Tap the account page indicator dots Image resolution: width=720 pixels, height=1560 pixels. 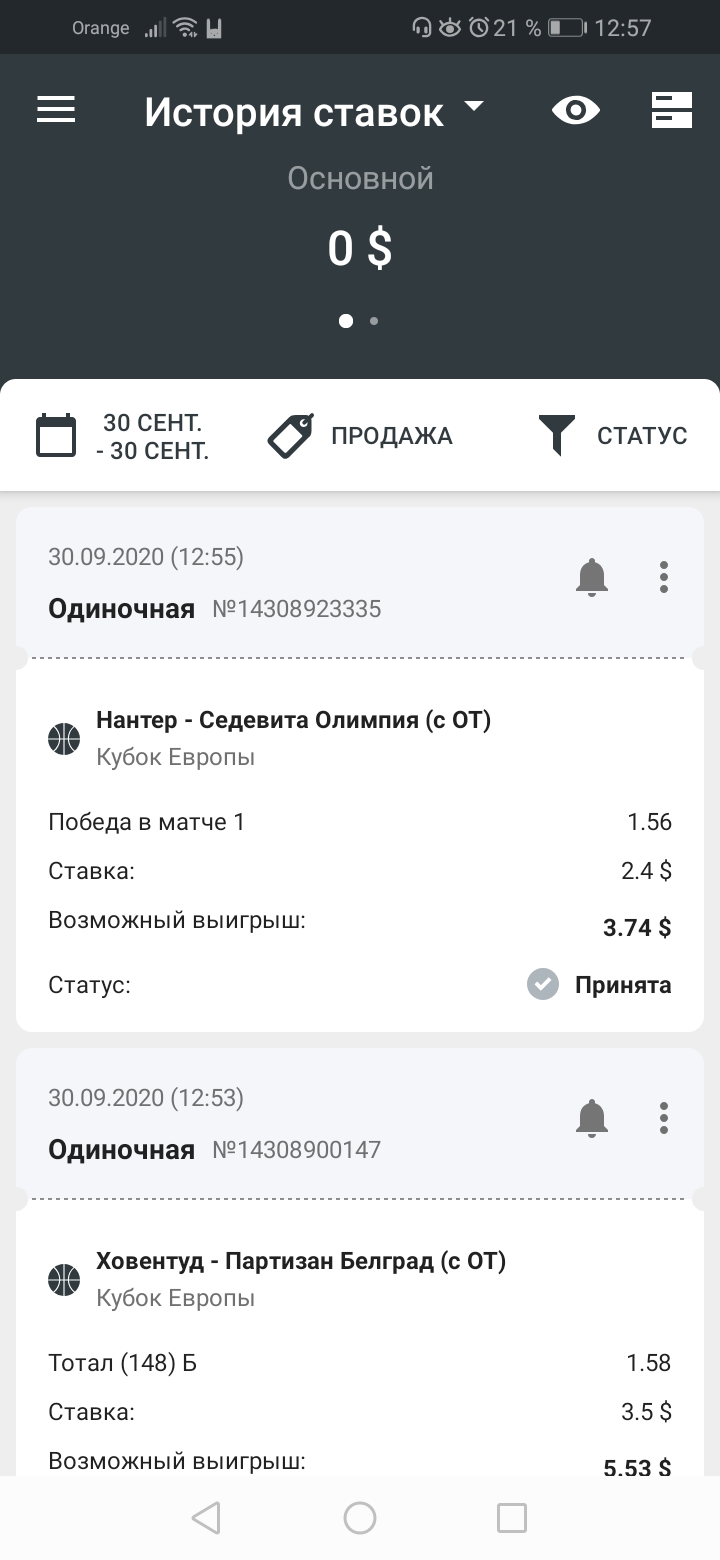(x=360, y=321)
